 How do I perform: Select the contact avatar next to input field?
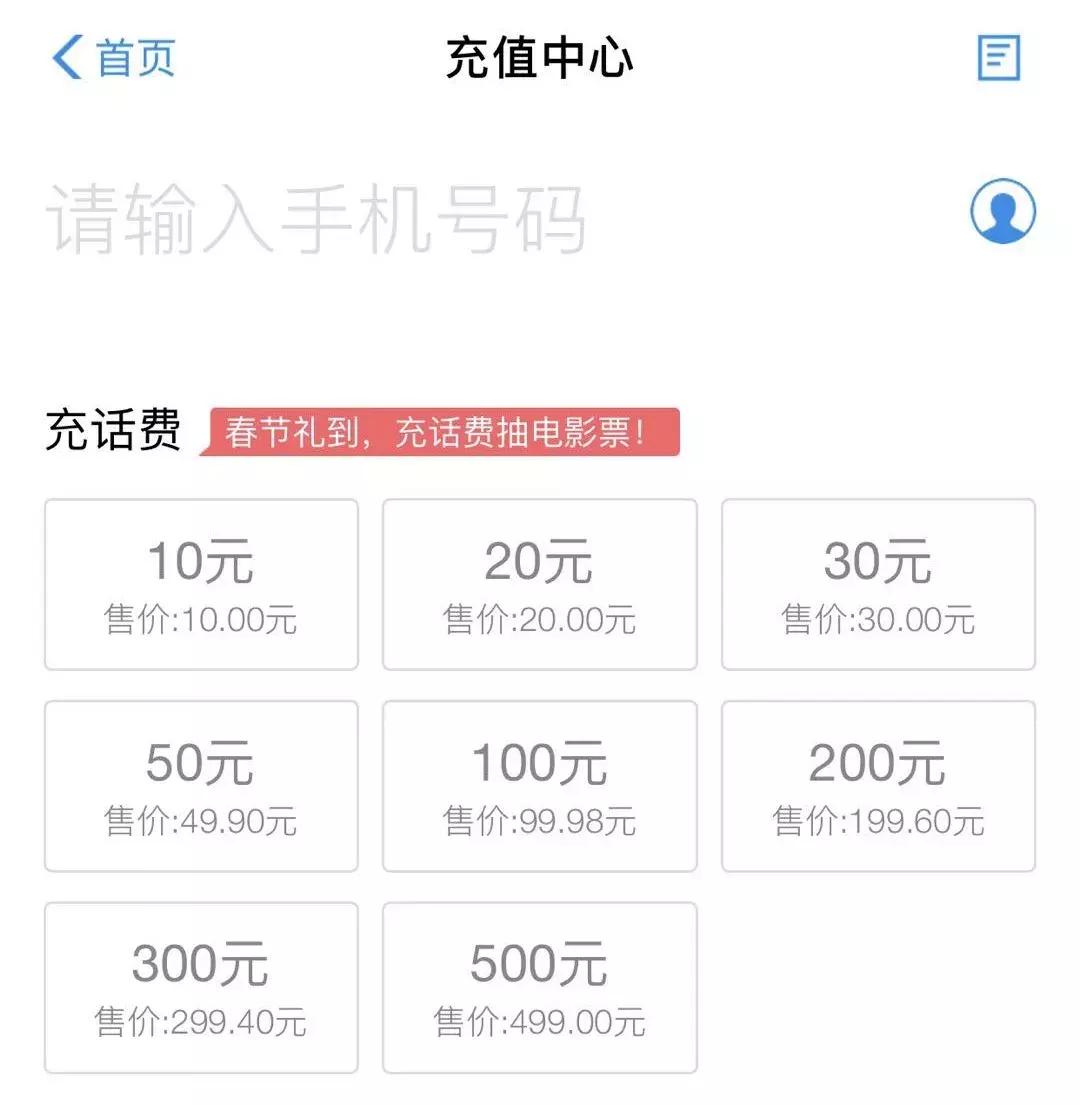coord(1003,212)
